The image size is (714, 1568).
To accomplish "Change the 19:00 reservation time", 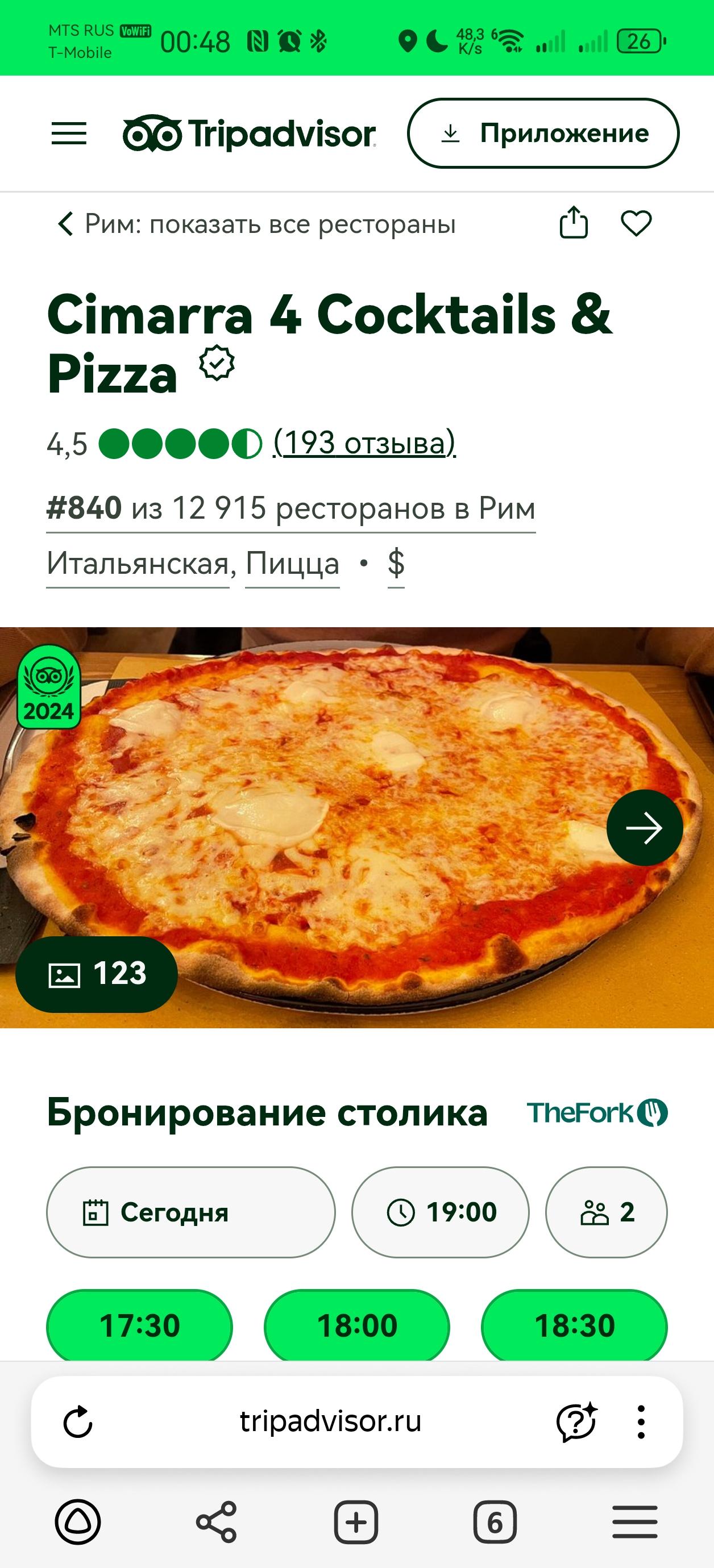I will [440, 1212].
